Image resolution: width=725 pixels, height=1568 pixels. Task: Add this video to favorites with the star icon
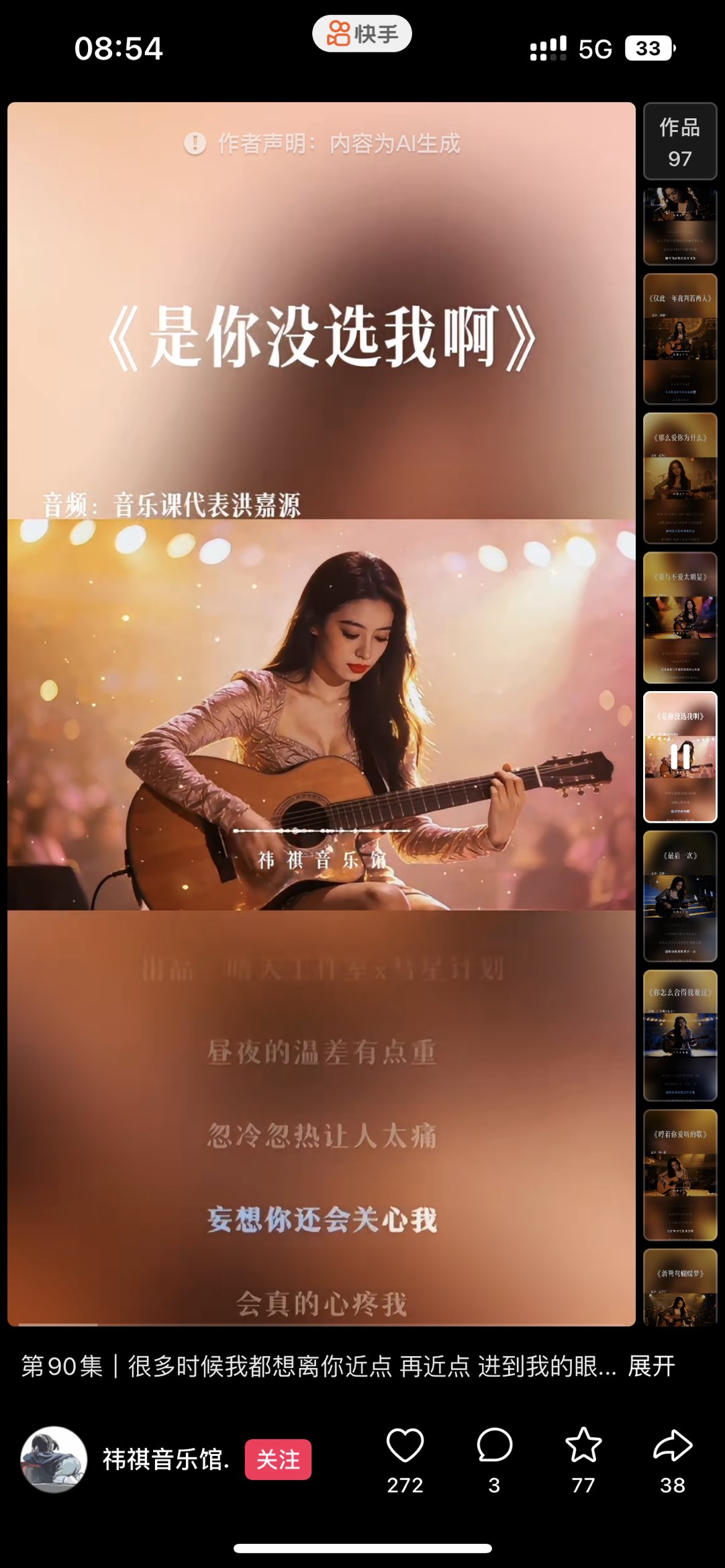(x=583, y=1447)
